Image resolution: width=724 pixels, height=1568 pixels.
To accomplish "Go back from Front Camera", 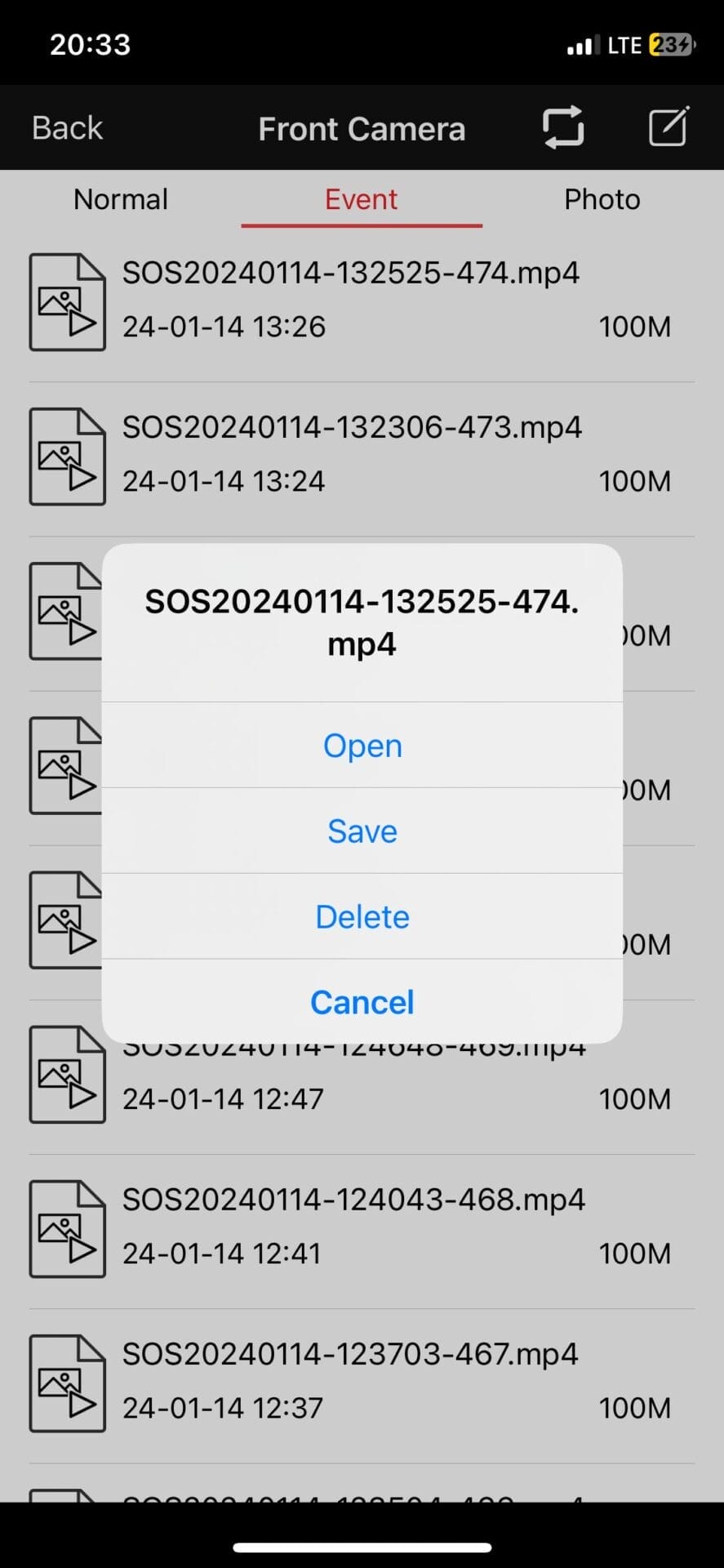I will tap(67, 128).
